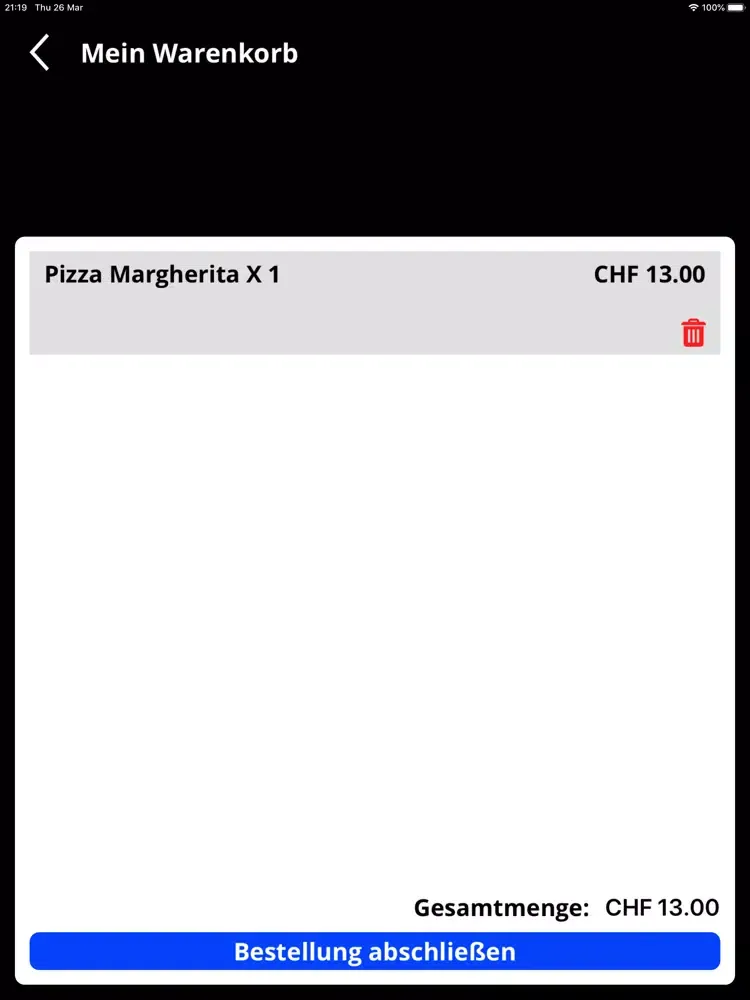The image size is (750, 1000).
Task: Tap the 21:19 clock in the status bar
Action: coord(17,7)
